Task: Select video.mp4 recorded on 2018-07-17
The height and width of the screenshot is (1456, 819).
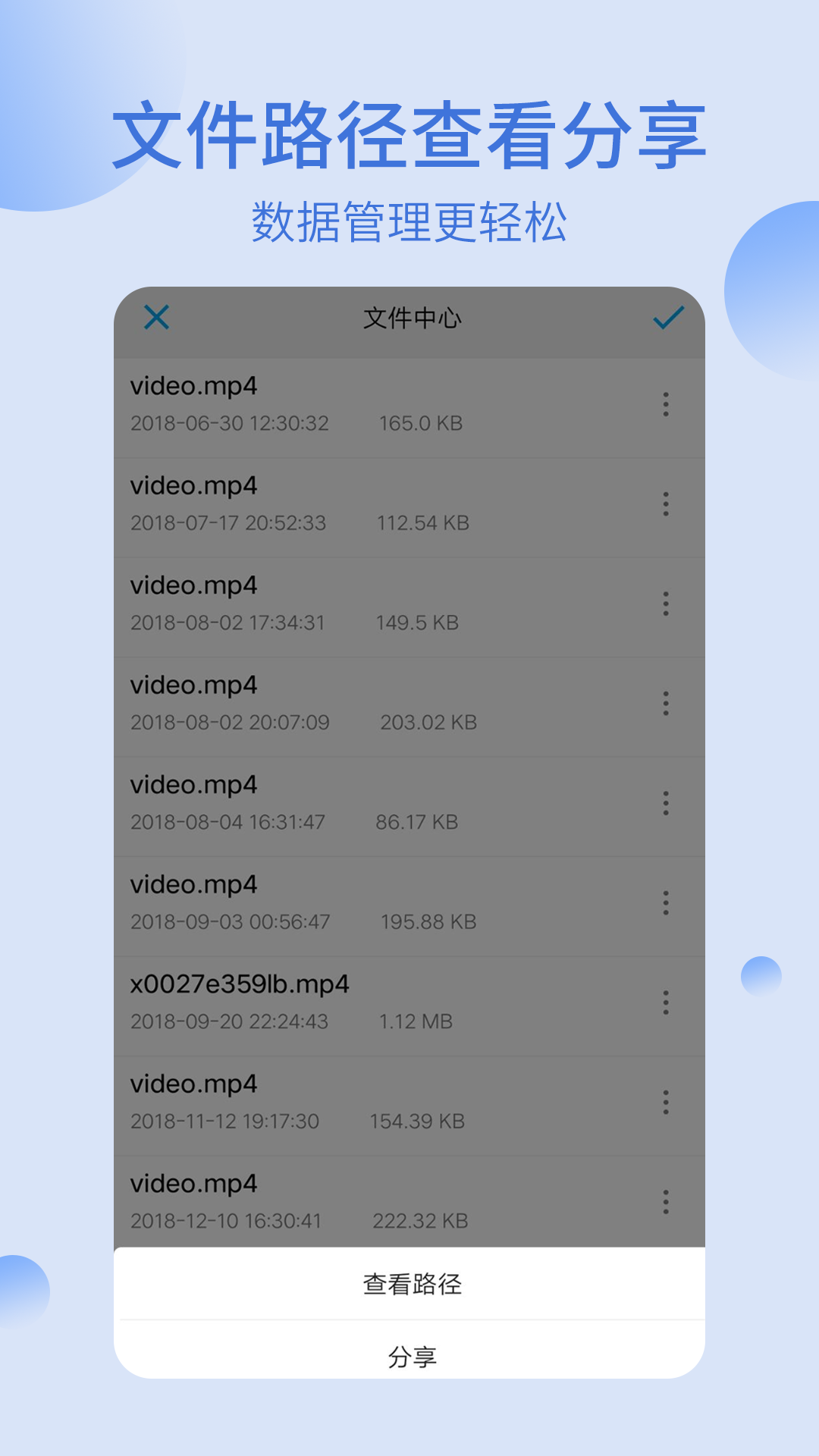Action: pyautogui.click(x=341, y=502)
